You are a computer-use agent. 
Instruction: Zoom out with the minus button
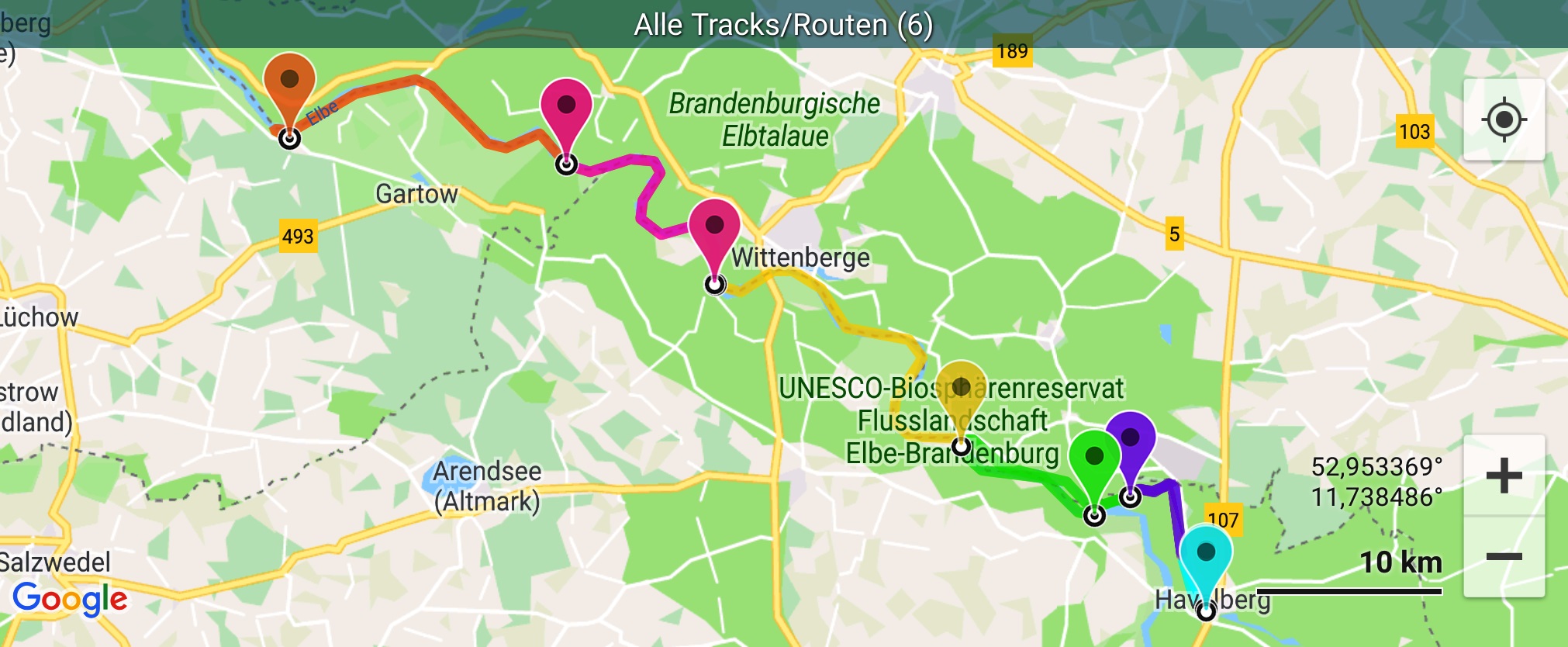[x=1504, y=557]
